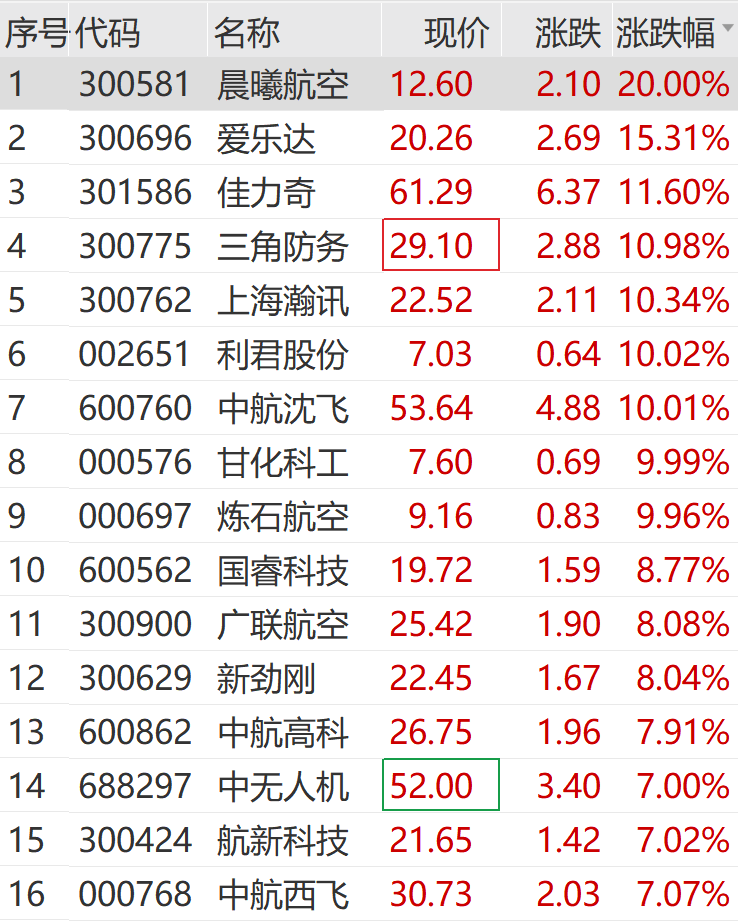The image size is (738, 924).
Task: Sort the list by 涨跌 column
Action: click(567, 33)
